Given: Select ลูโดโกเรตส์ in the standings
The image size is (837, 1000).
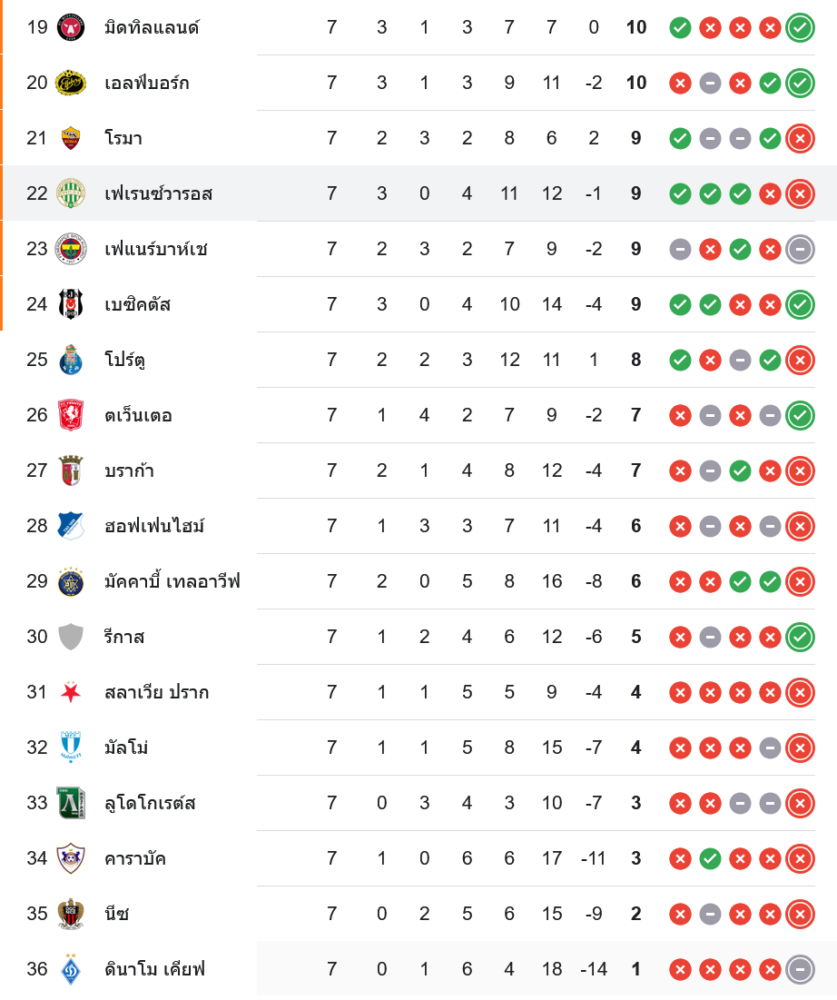Looking at the screenshot, I should pos(150,803).
